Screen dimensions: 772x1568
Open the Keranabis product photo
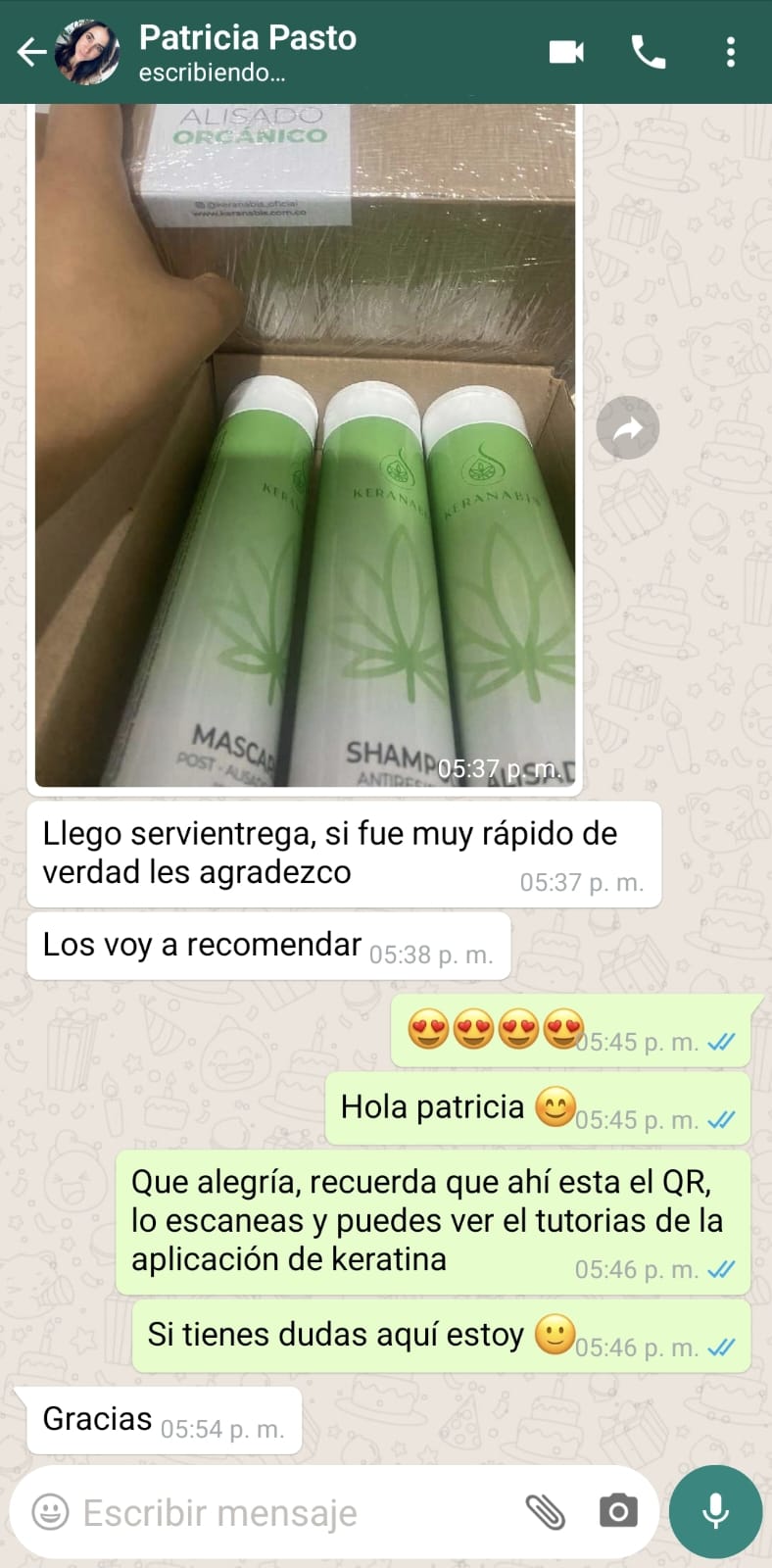[305, 441]
